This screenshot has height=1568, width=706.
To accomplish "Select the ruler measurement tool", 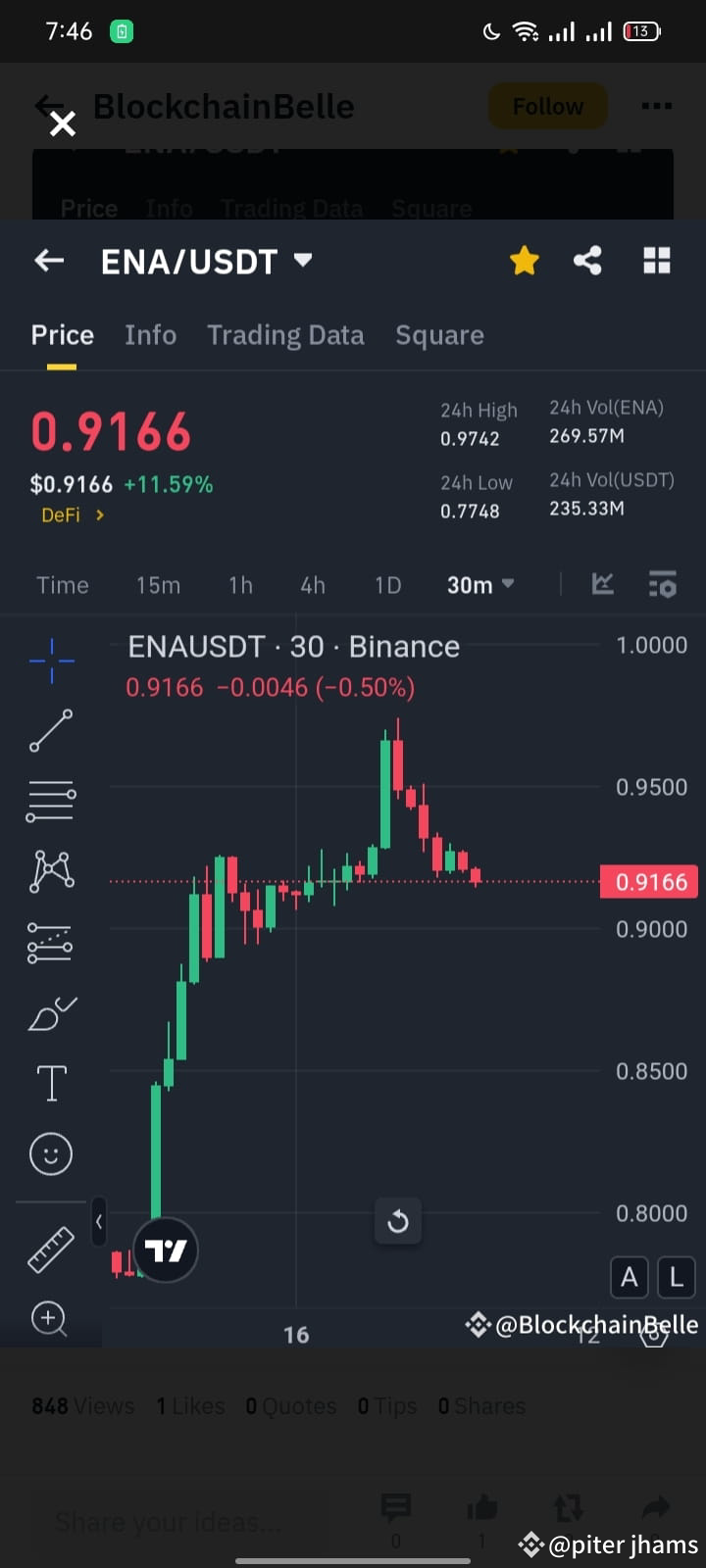I will (50, 1249).
